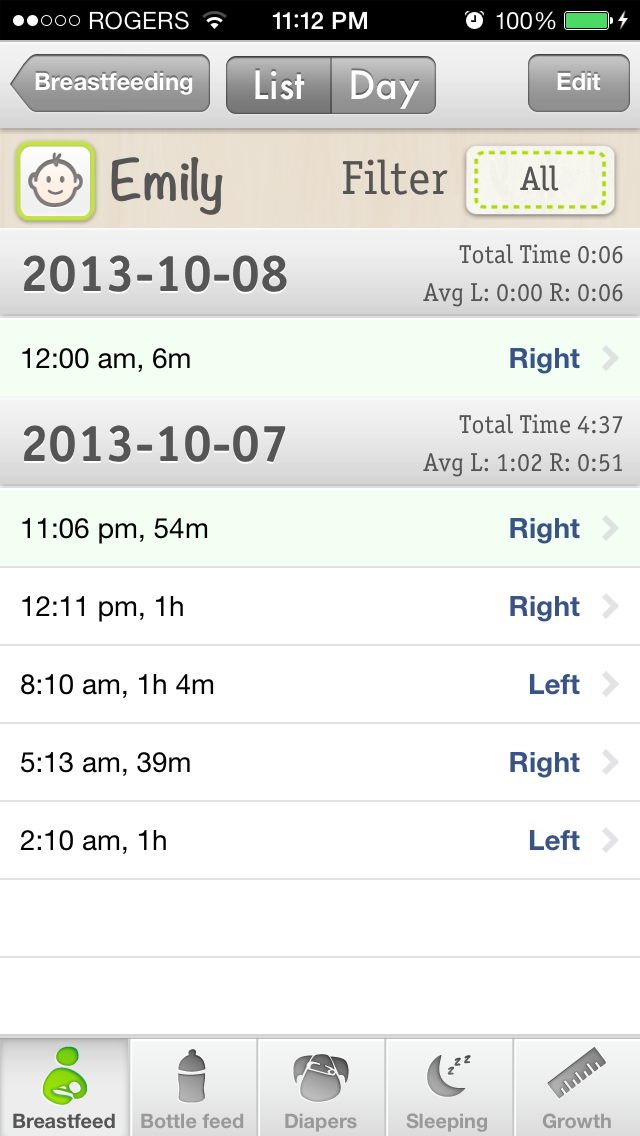Switch to the Growth tab
The width and height of the screenshot is (640, 1136).
(577, 1088)
